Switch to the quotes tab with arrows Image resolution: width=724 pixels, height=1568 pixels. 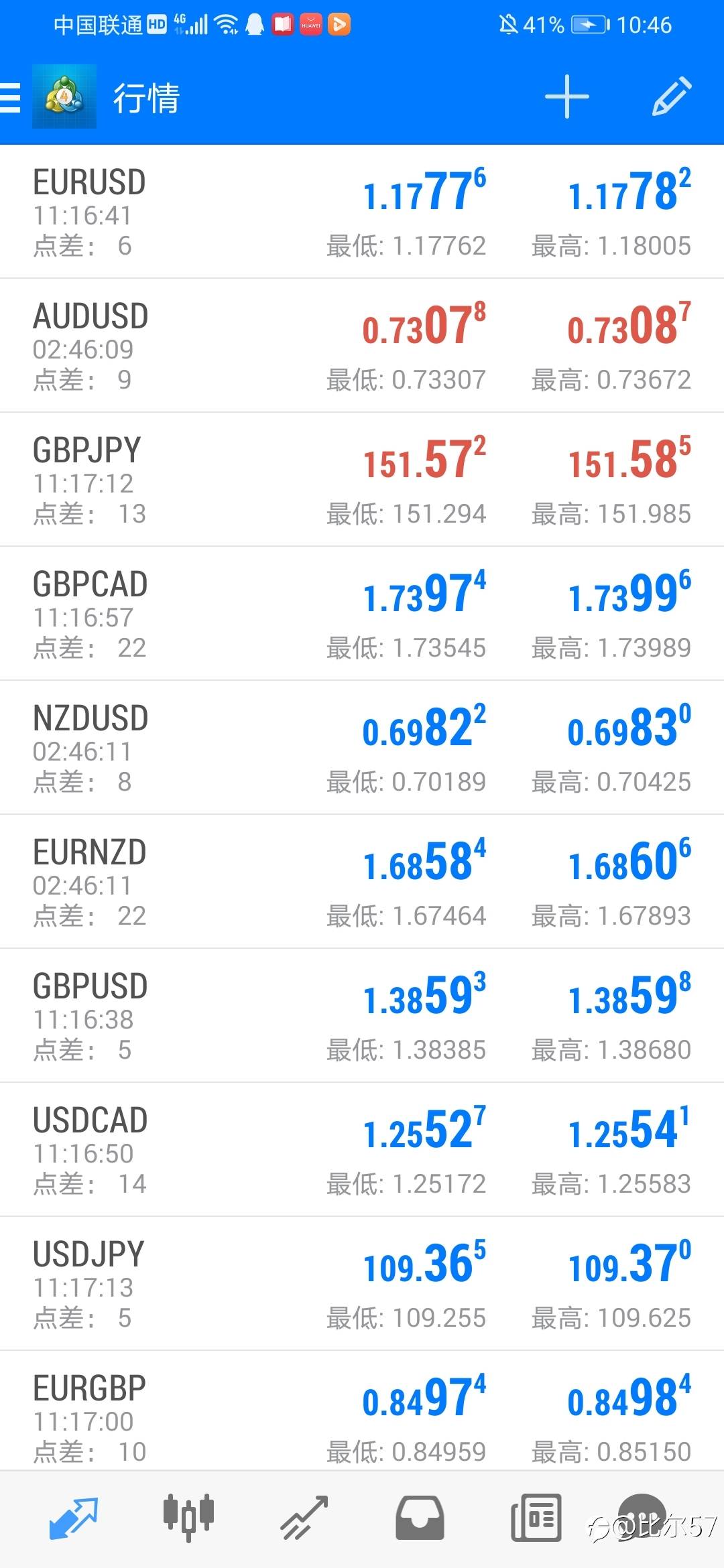pyautogui.click(x=74, y=1518)
